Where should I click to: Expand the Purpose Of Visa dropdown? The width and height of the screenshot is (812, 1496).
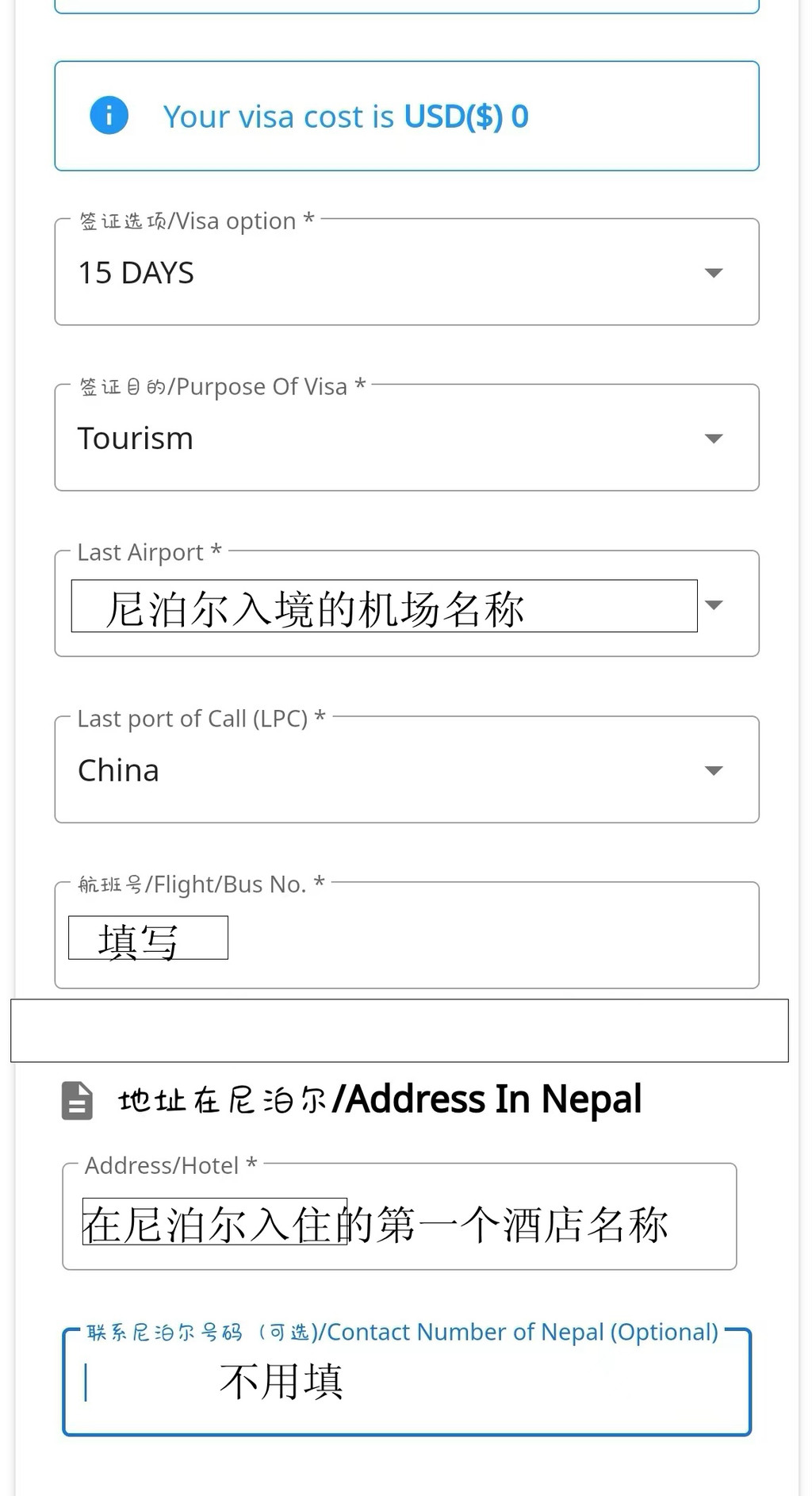click(406, 439)
